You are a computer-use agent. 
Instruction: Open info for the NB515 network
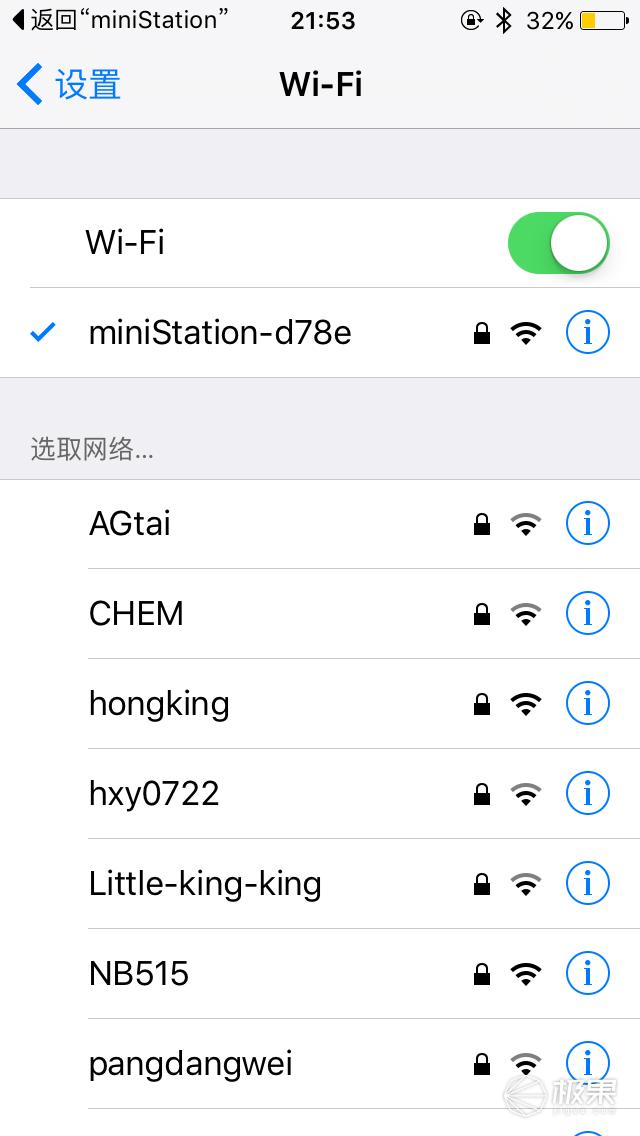(x=587, y=974)
